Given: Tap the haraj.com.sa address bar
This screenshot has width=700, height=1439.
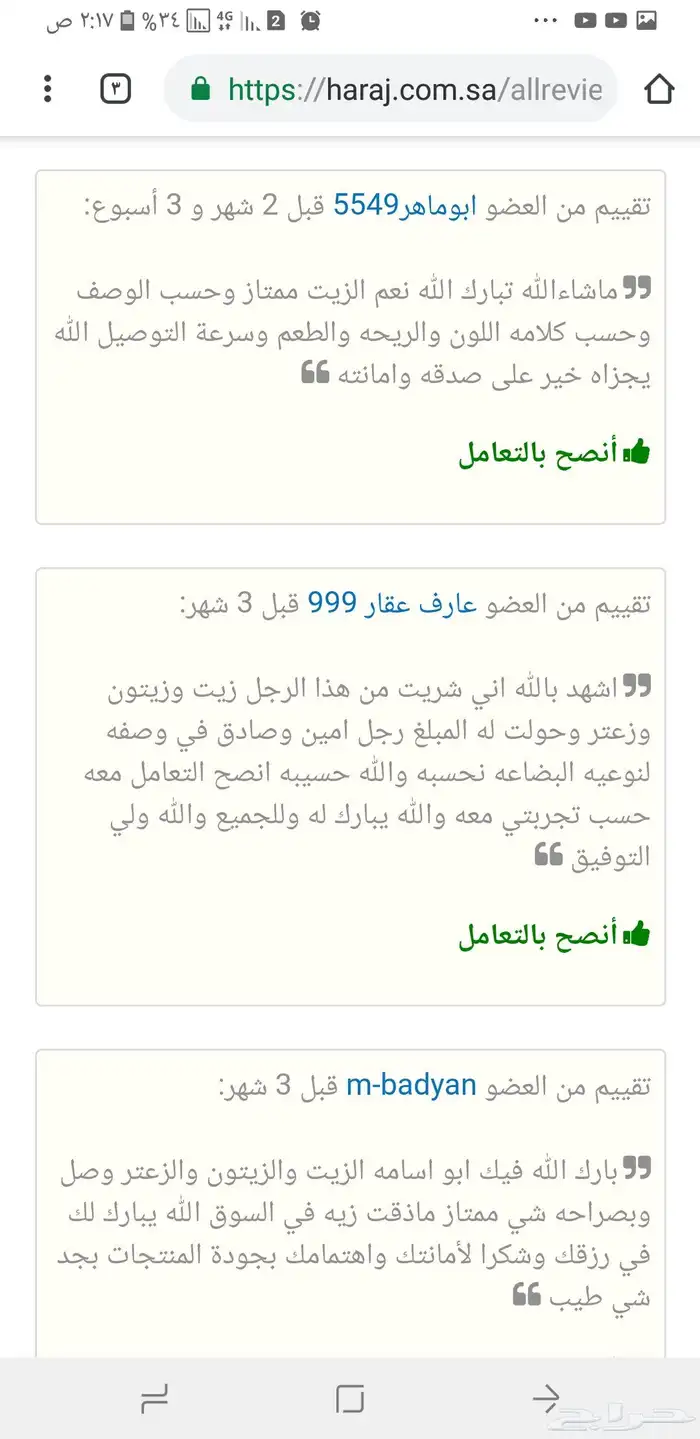Looking at the screenshot, I should (x=390, y=90).
